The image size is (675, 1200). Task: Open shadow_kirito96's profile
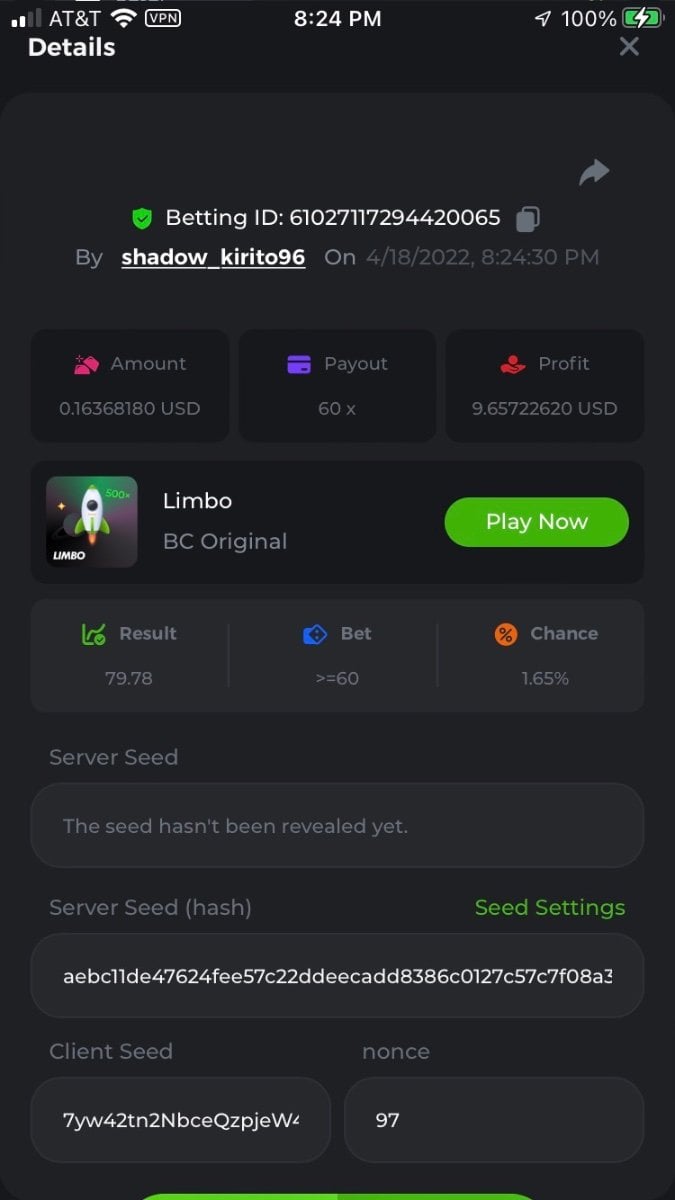coord(213,257)
